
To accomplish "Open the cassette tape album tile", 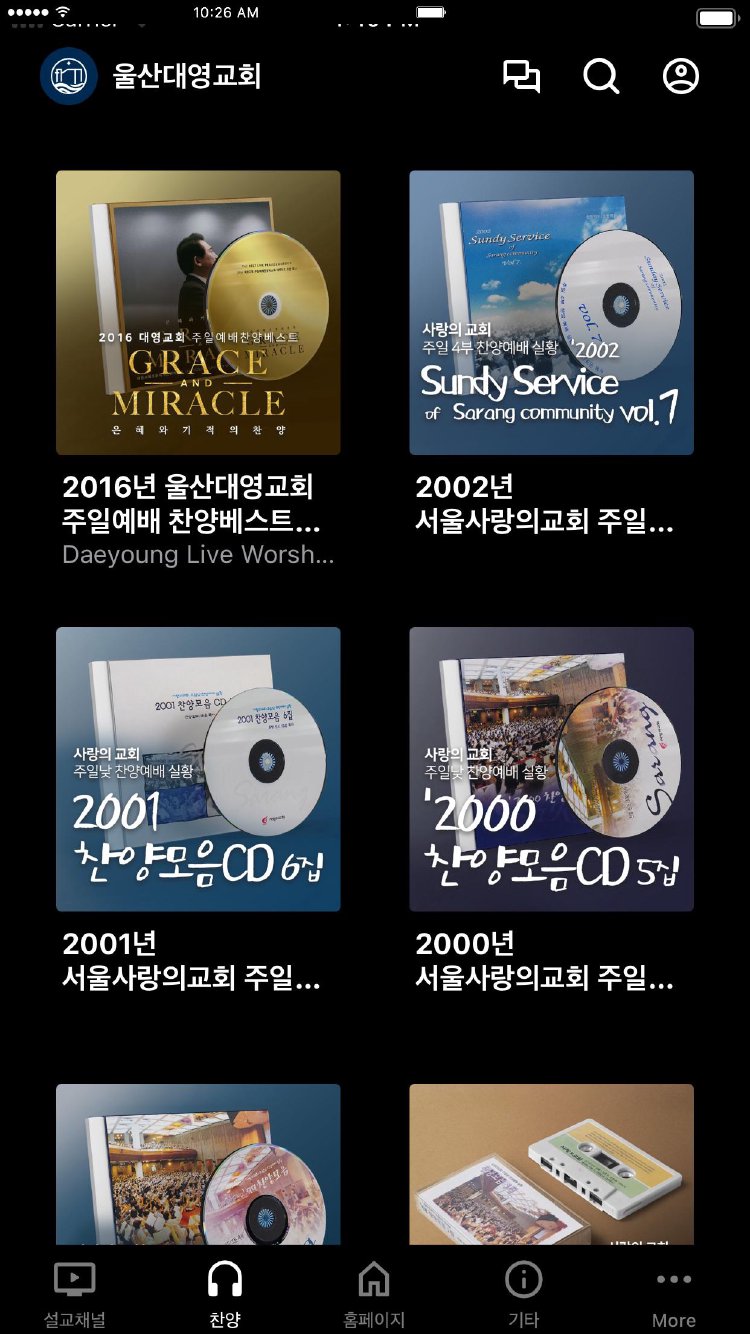I will point(551,1165).
